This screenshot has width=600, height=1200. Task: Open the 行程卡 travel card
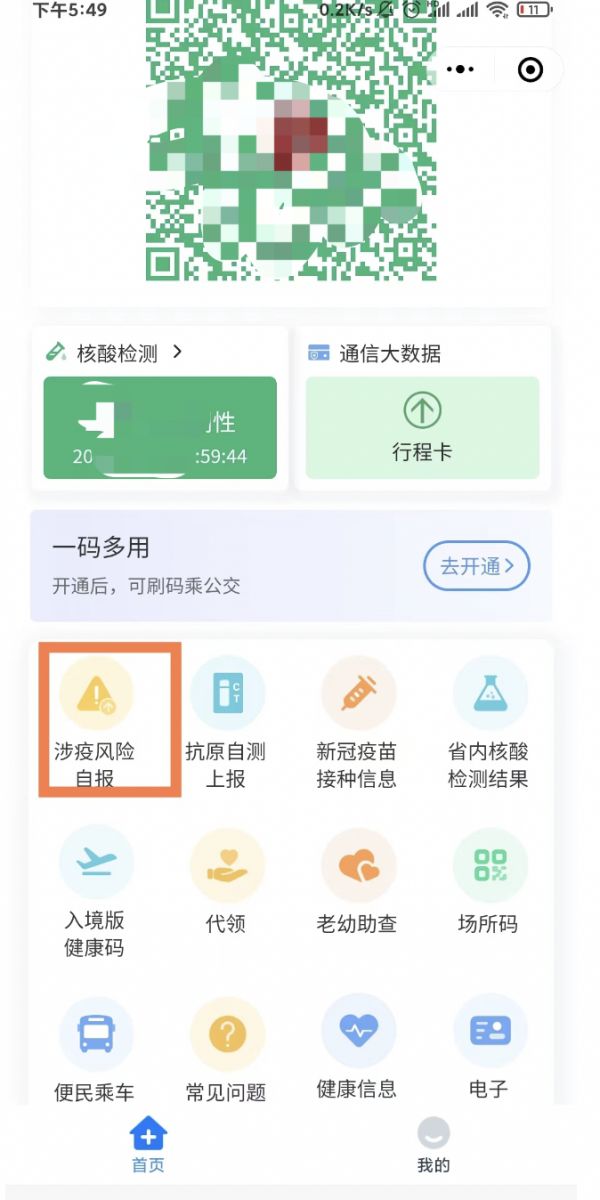click(422, 427)
